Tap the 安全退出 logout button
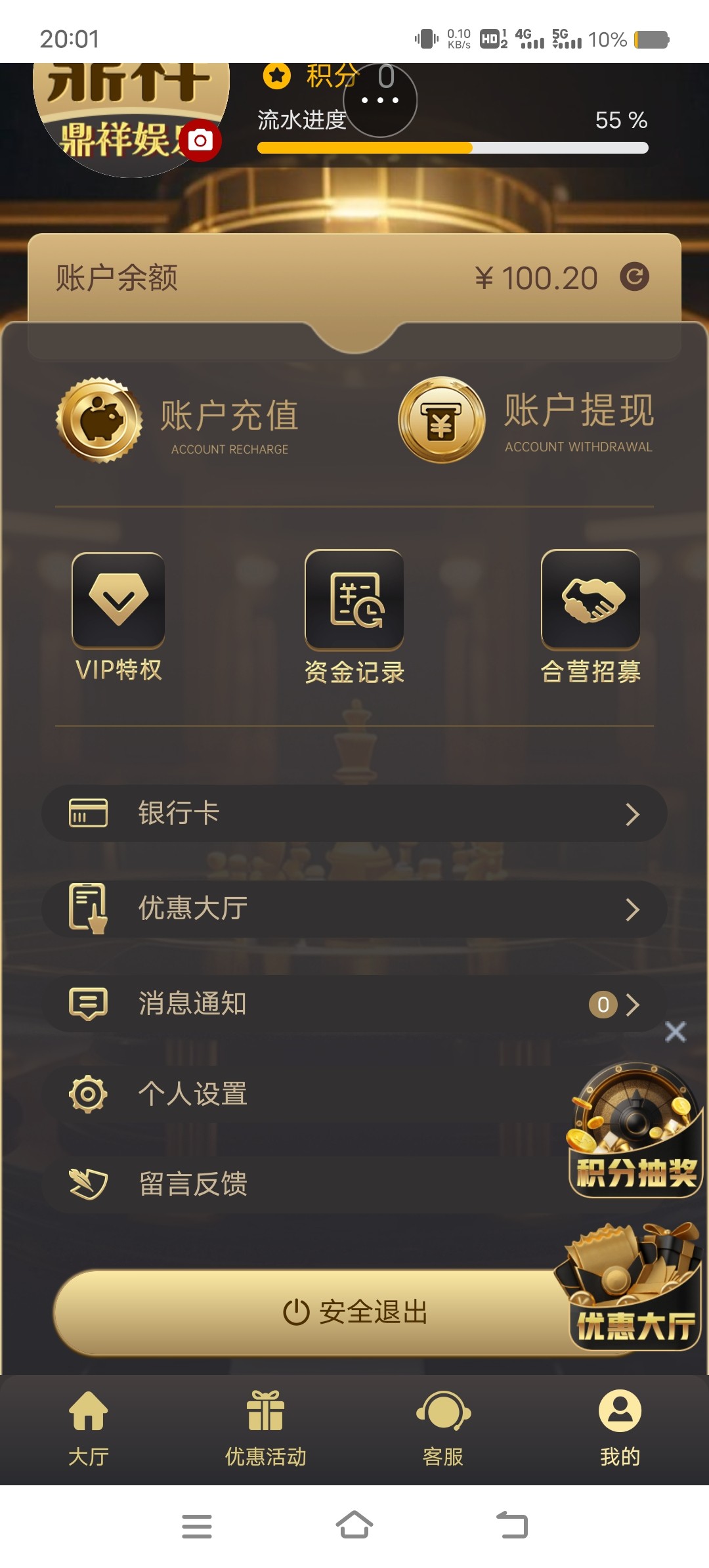Viewport: 709px width, 1568px height. [315, 1313]
